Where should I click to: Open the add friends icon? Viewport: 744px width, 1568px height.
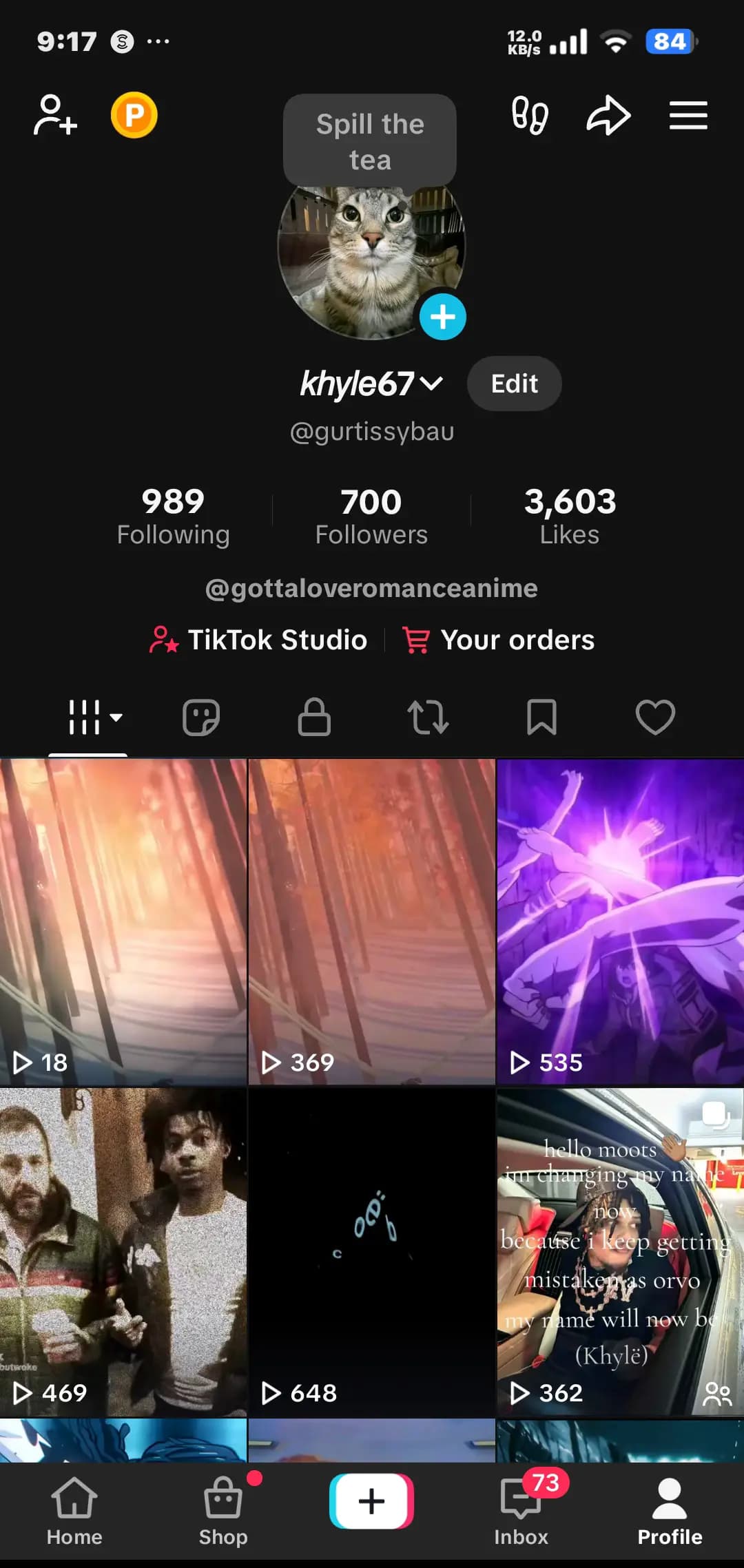(55, 115)
